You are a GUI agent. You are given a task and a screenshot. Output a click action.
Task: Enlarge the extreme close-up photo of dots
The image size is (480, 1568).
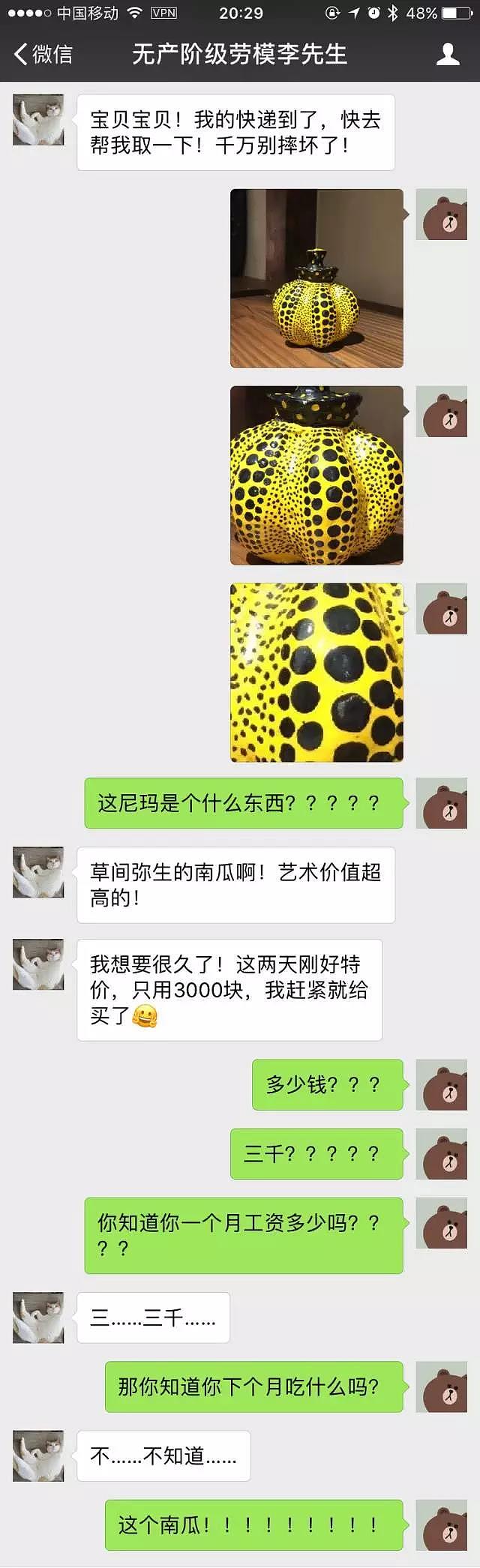coord(316,673)
